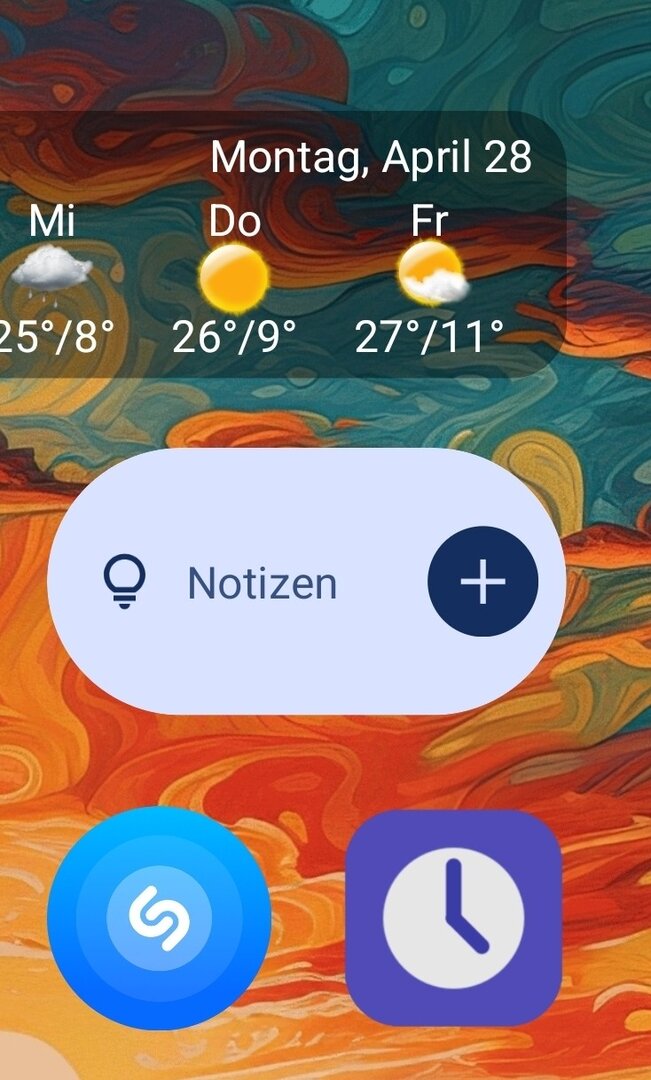Launch the Shazam app
Image resolution: width=651 pixels, height=1080 pixels.
point(159,918)
